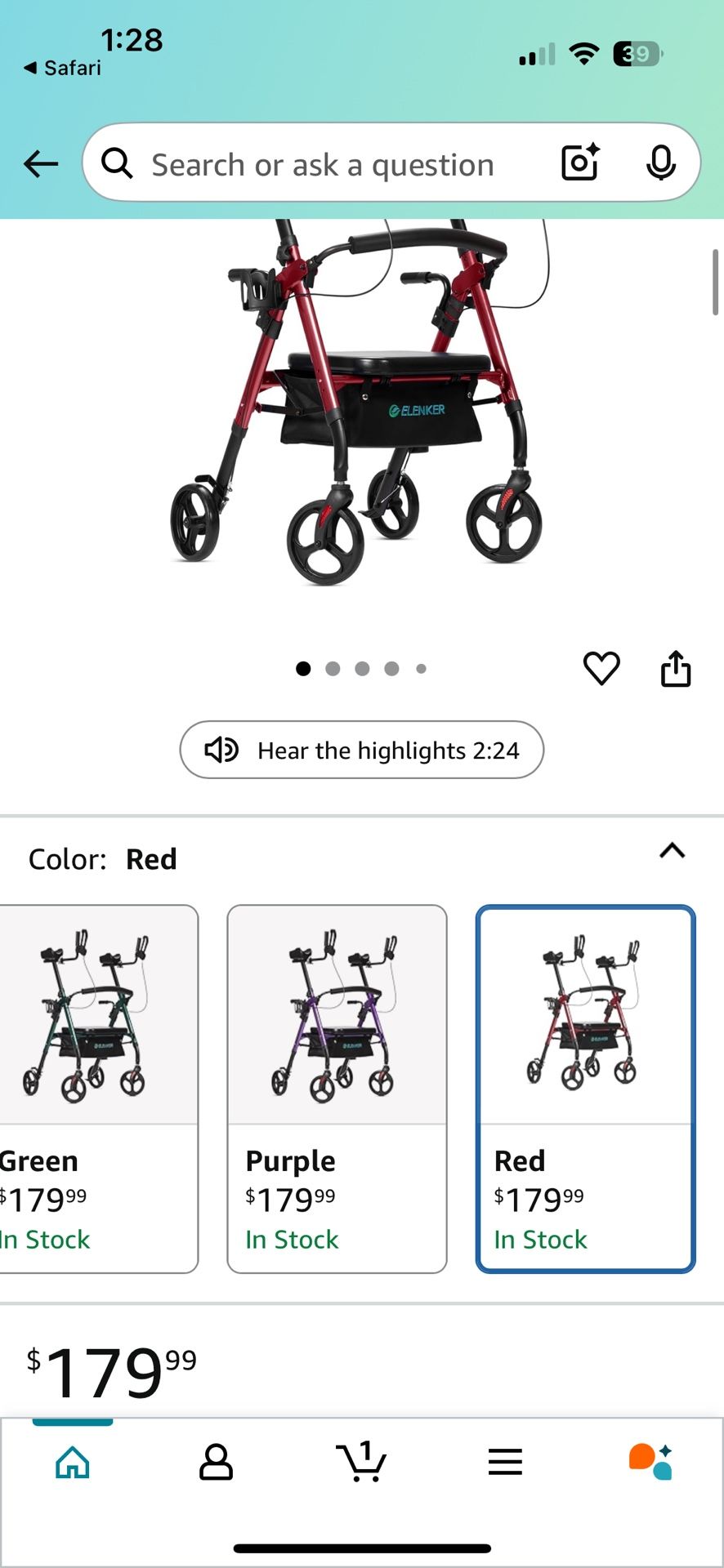Open the hamburger menu tab
The height and width of the screenshot is (1568, 724).
(x=505, y=1462)
